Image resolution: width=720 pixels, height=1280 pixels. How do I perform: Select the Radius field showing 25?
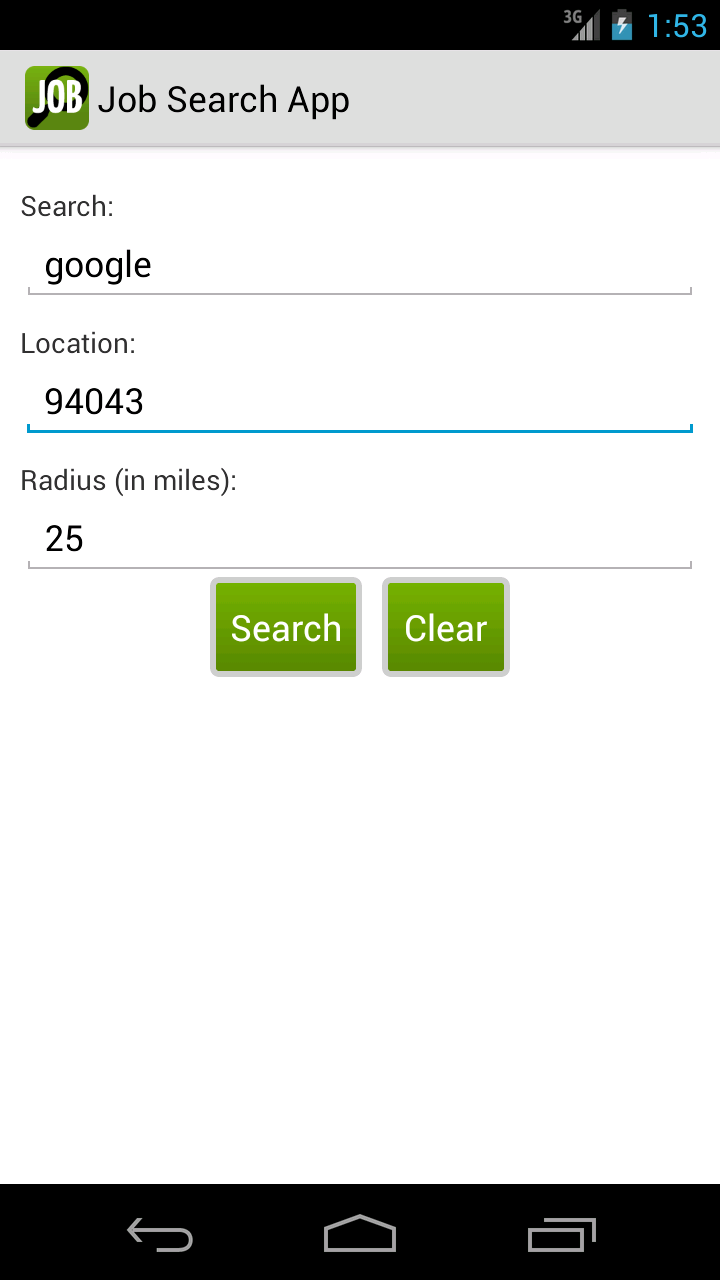click(360, 539)
